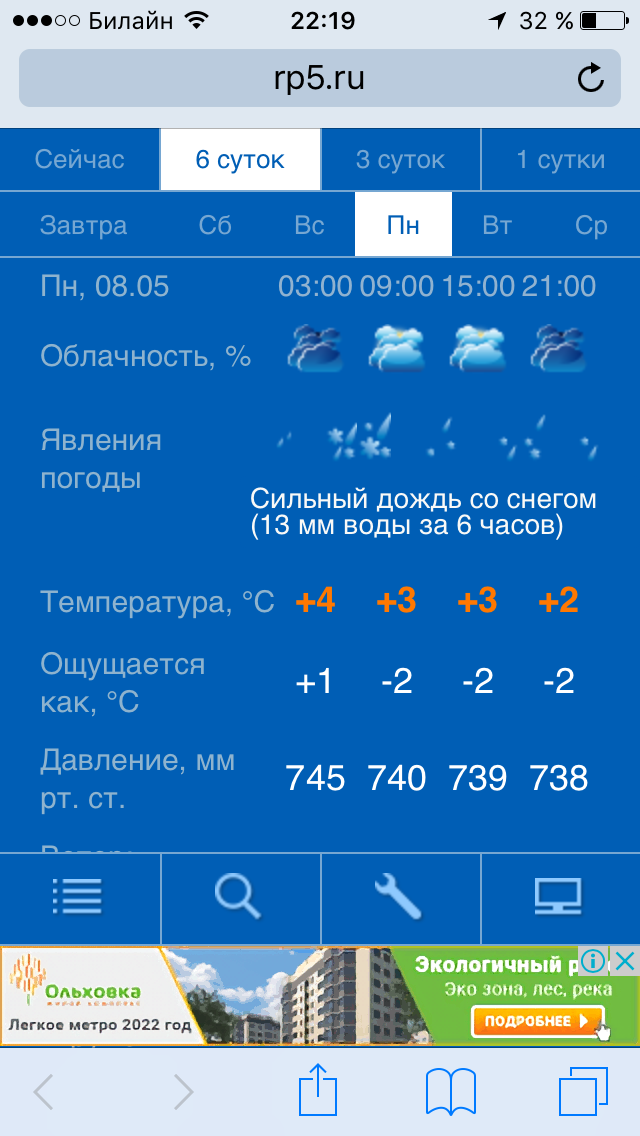The width and height of the screenshot is (640, 1136).
Task: Reload the rp5.ru page
Action: click(591, 79)
